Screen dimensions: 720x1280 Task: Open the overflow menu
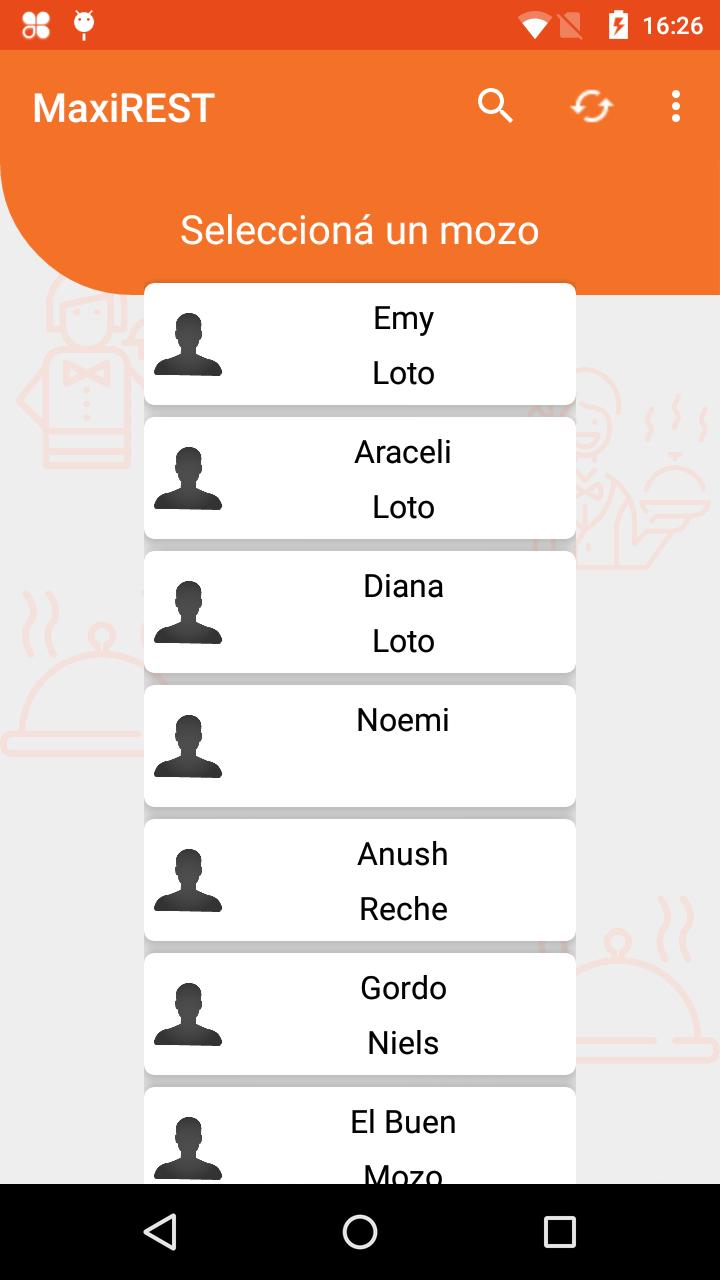point(676,106)
